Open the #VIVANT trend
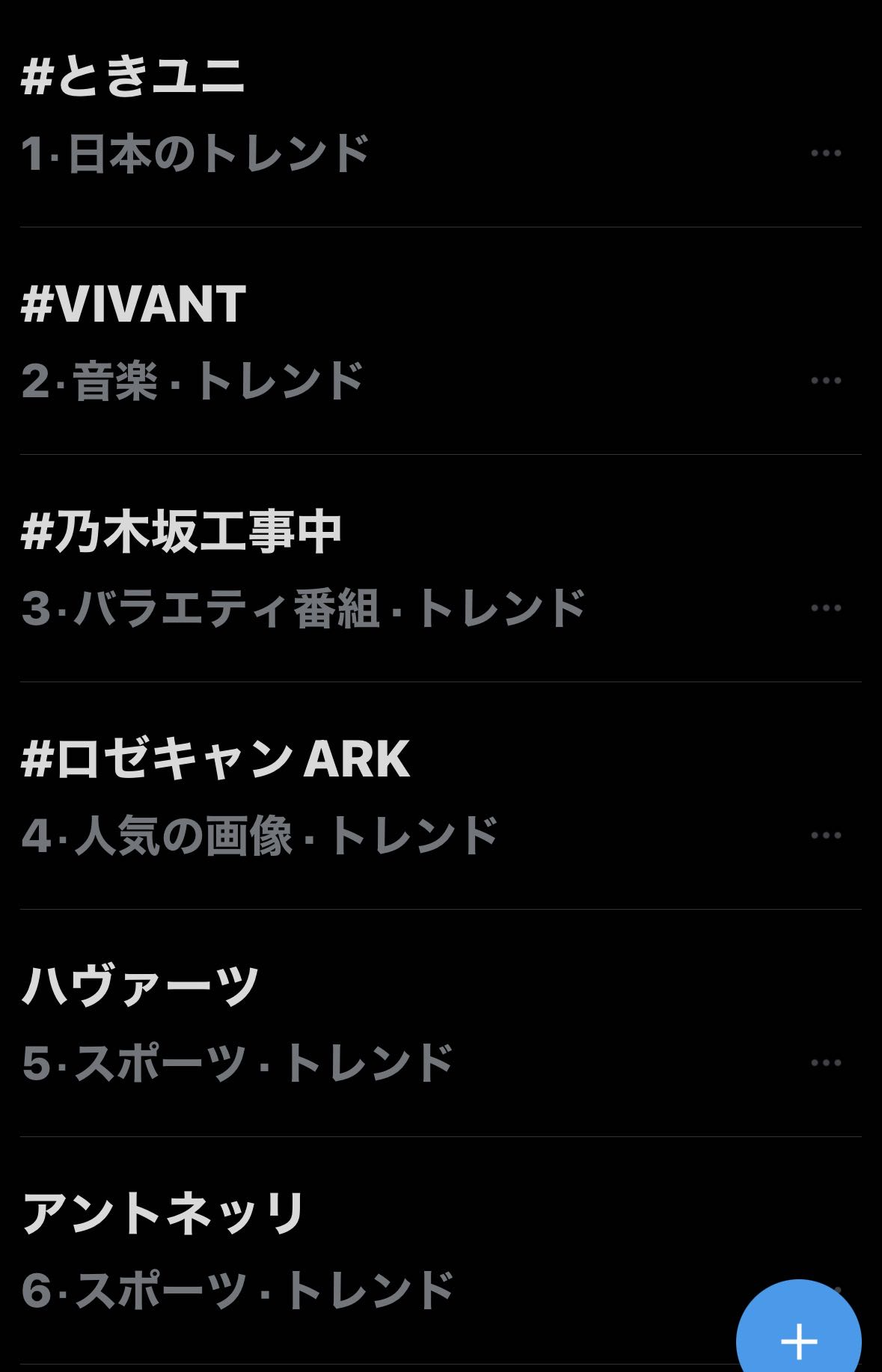The height and width of the screenshot is (1372, 882). tap(441, 341)
